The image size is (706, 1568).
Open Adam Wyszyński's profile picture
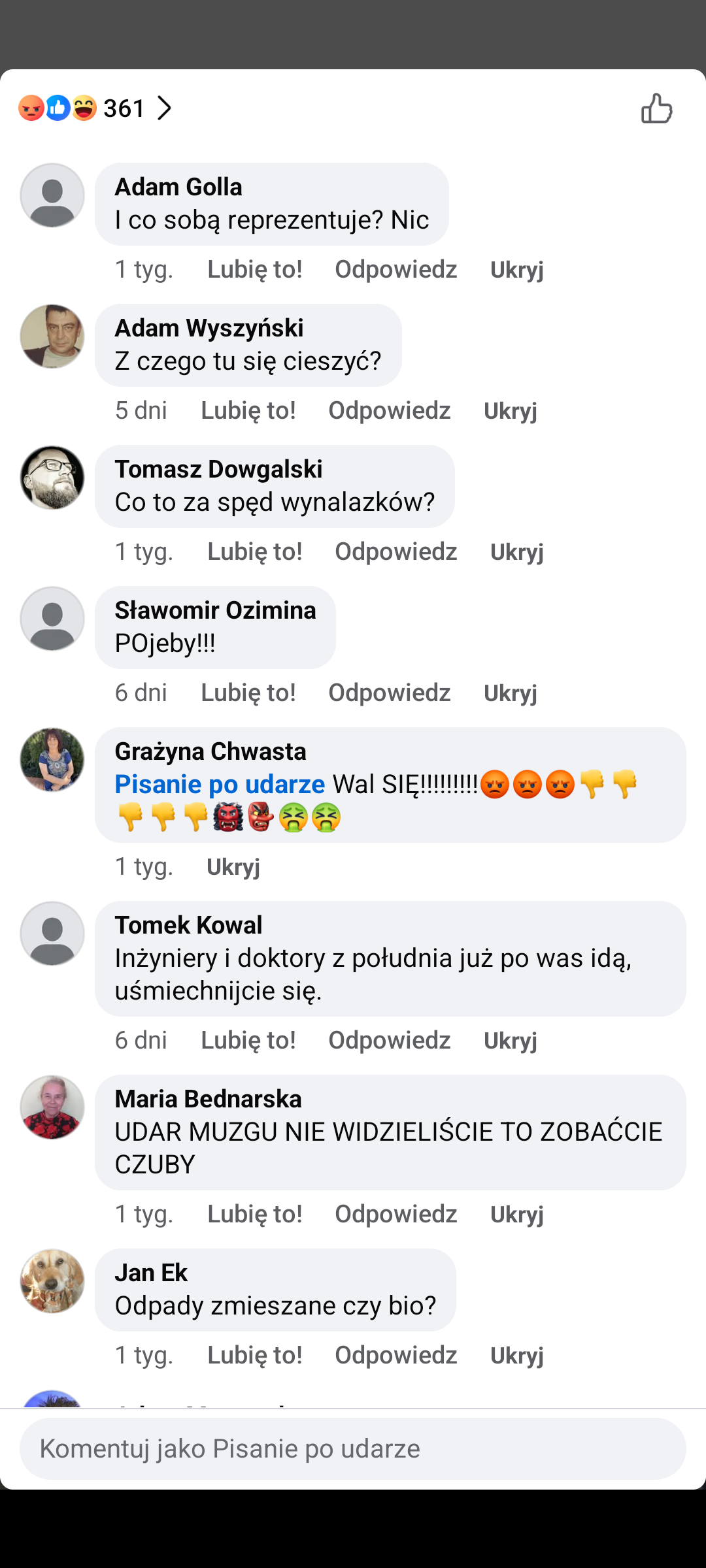point(52,336)
